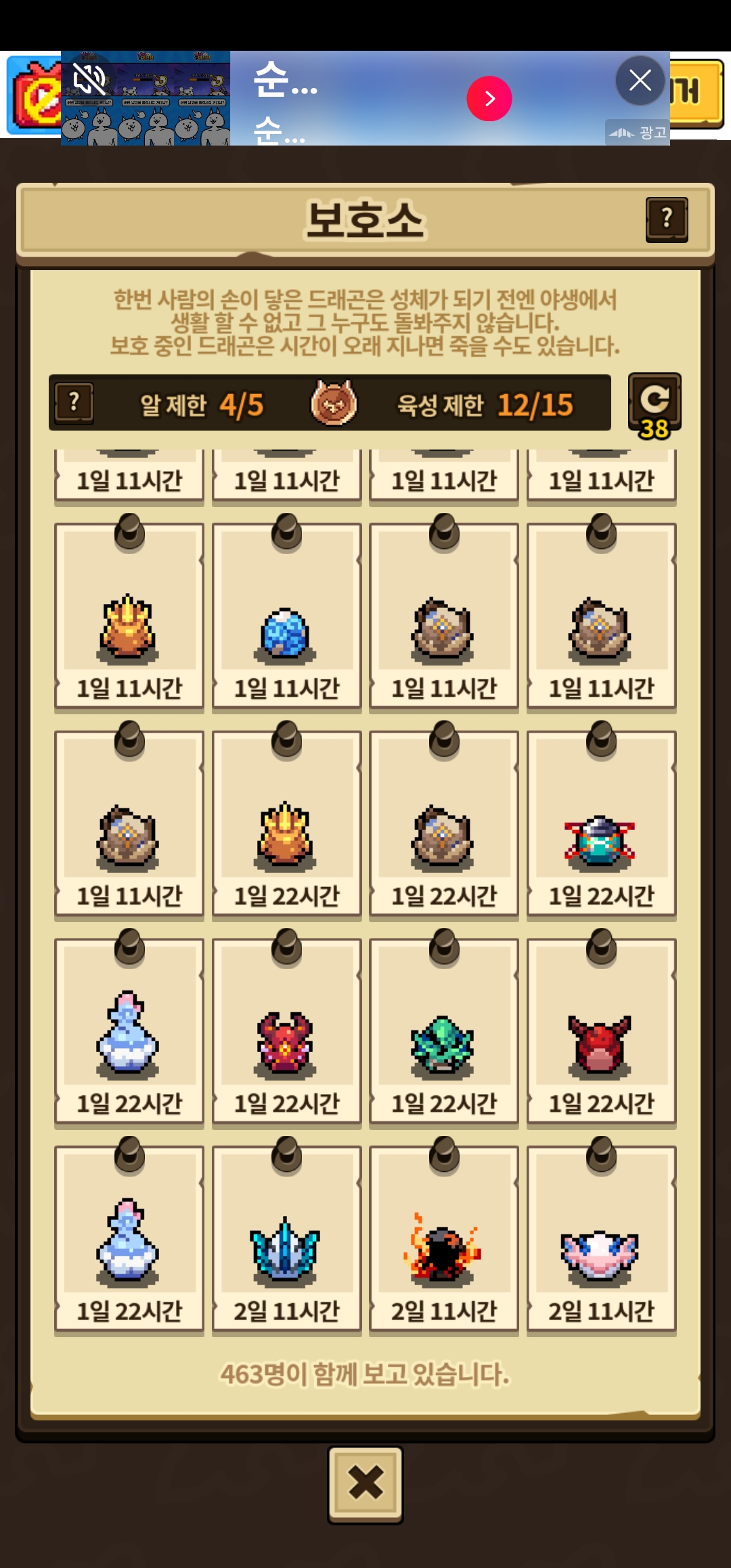Open the help button beside the 보호소 title
The image size is (731, 1568).
(667, 219)
